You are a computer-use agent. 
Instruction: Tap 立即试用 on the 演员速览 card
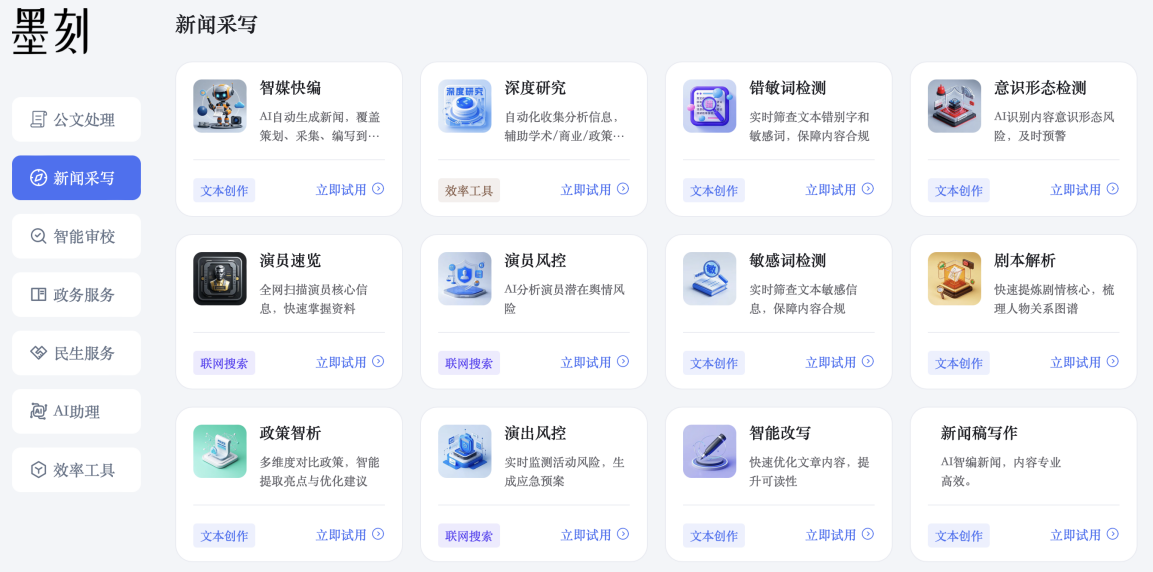coord(349,362)
